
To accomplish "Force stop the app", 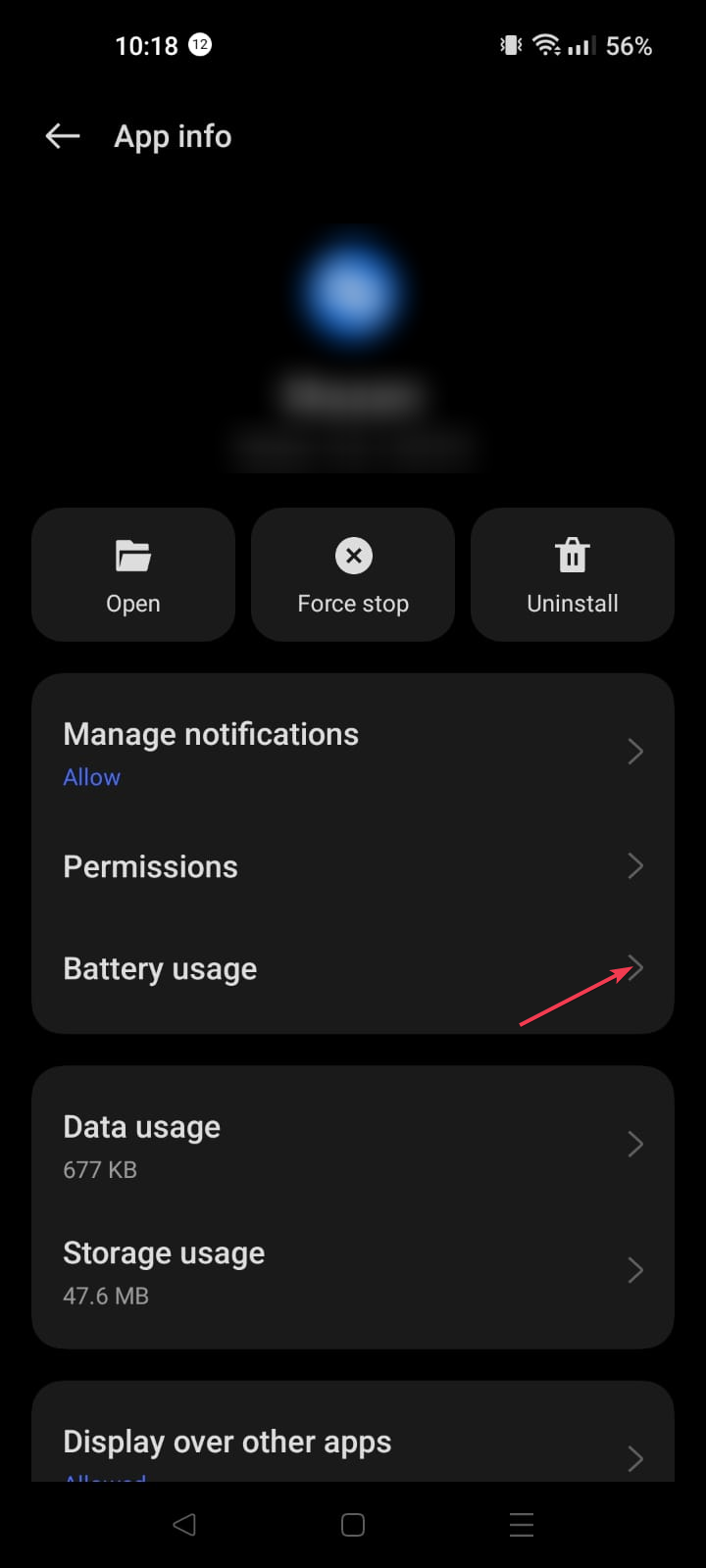I will coord(353,575).
